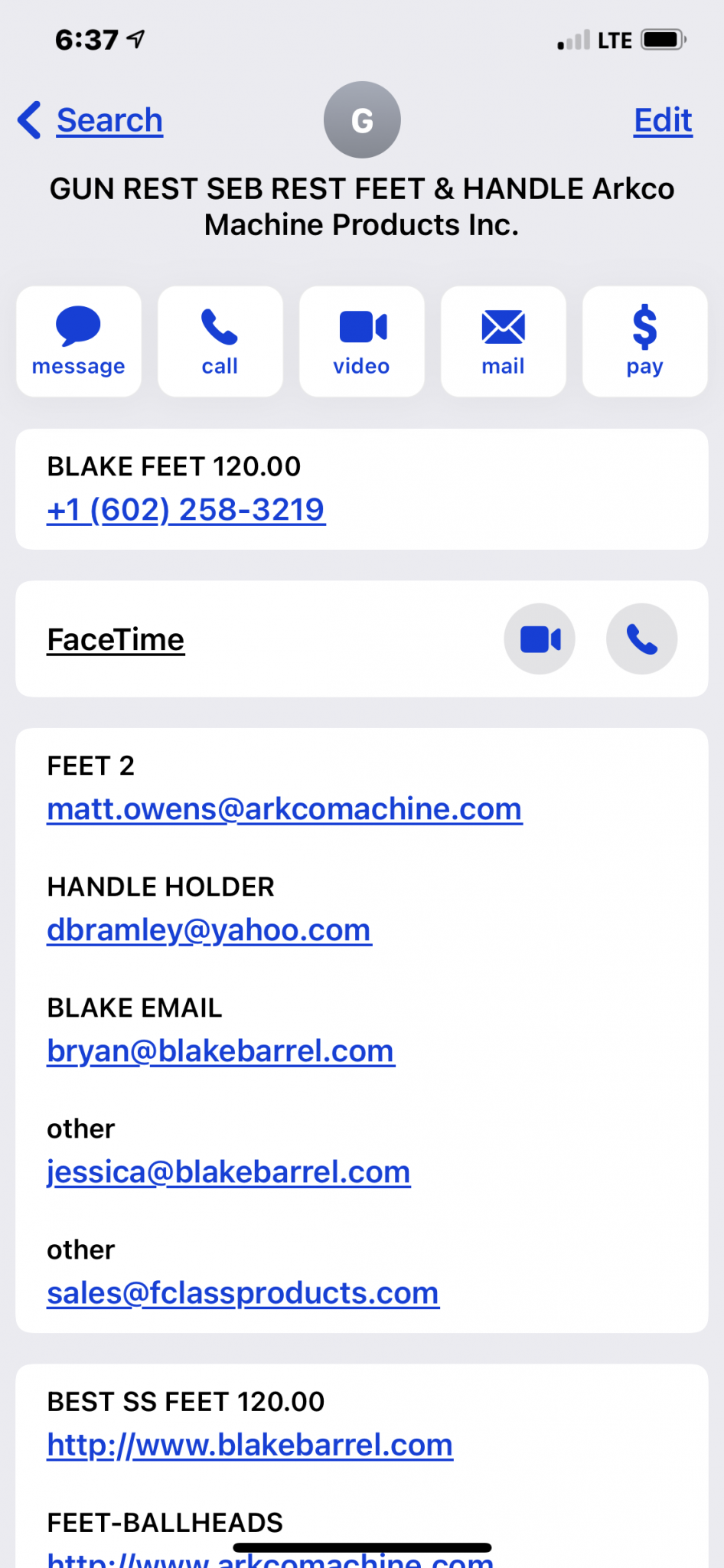Open the pay button
This screenshot has height=1568, width=724.
click(x=645, y=341)
